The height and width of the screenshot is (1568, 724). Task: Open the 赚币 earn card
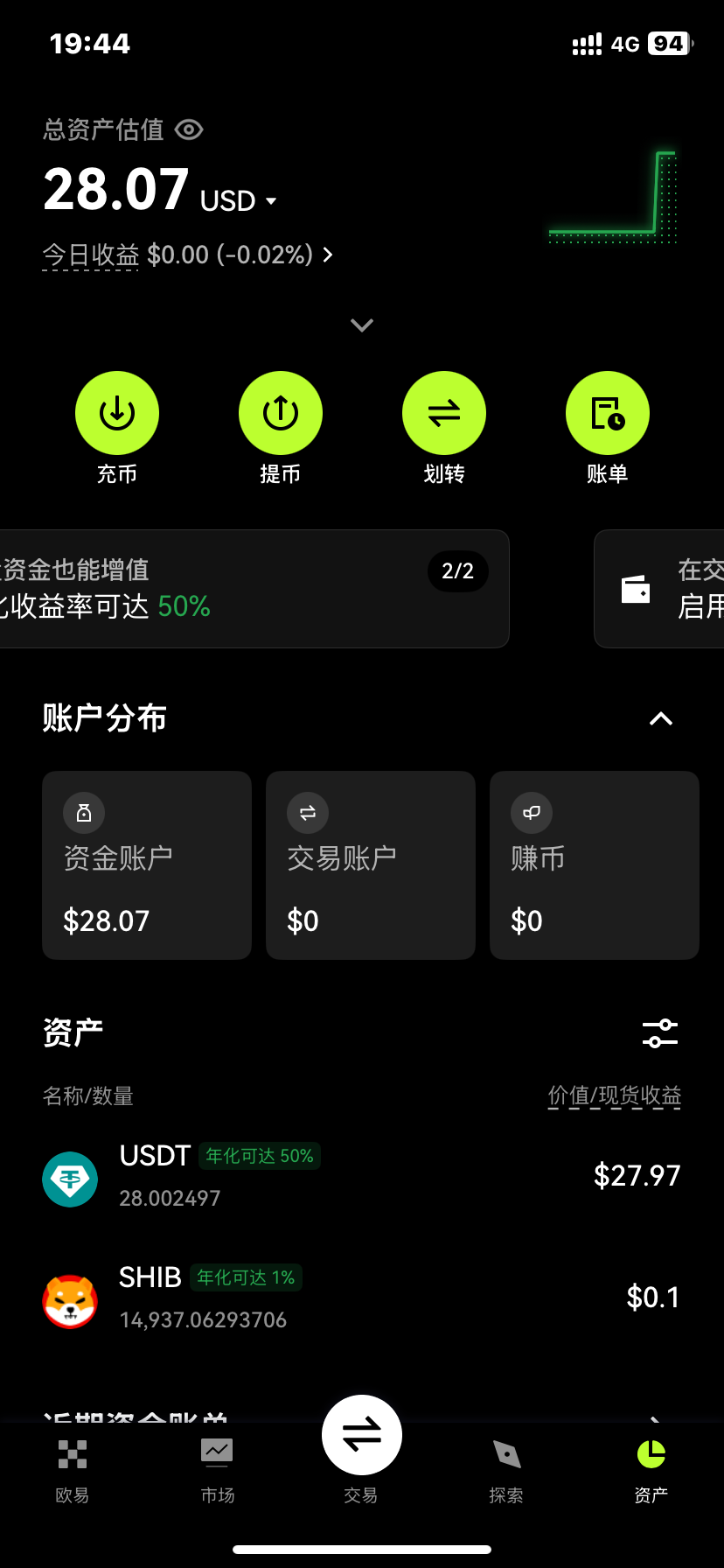pyautogui.click(x=595, y=865)
